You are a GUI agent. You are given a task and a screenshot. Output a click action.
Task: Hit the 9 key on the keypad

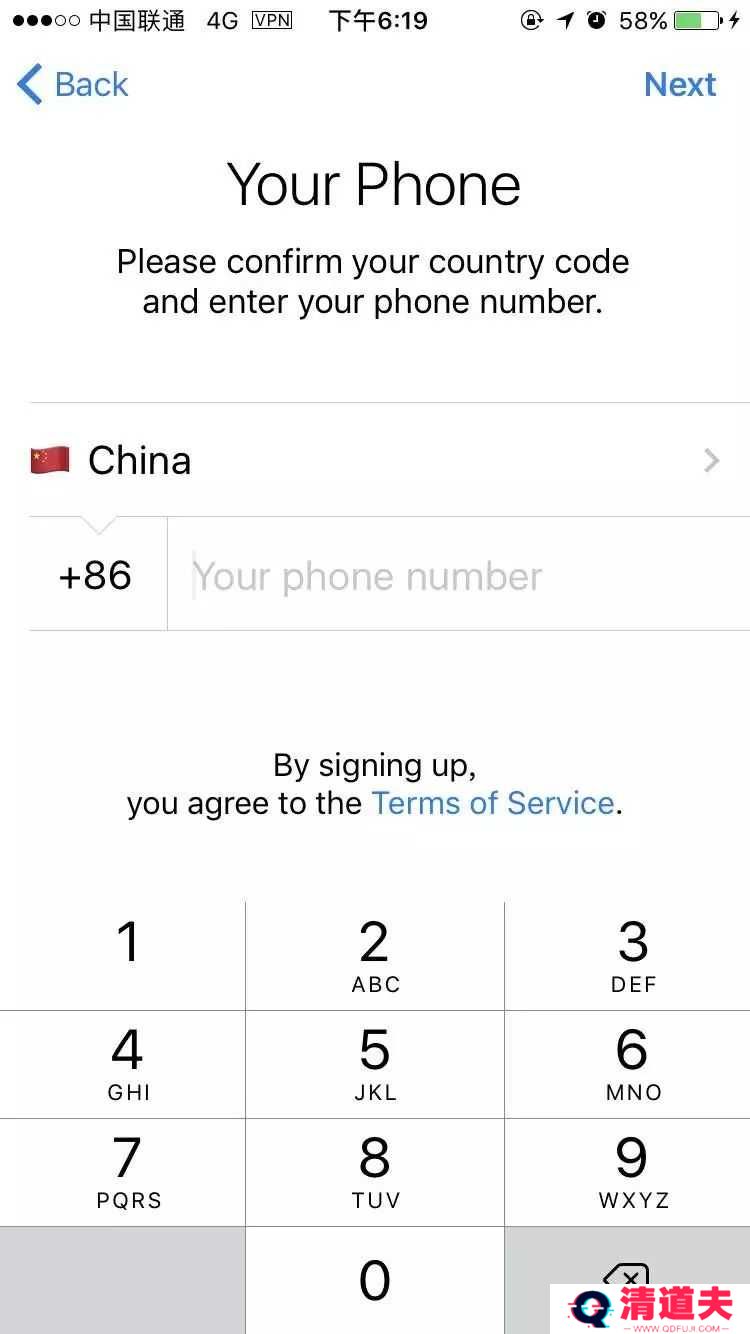pos(632,1171)
